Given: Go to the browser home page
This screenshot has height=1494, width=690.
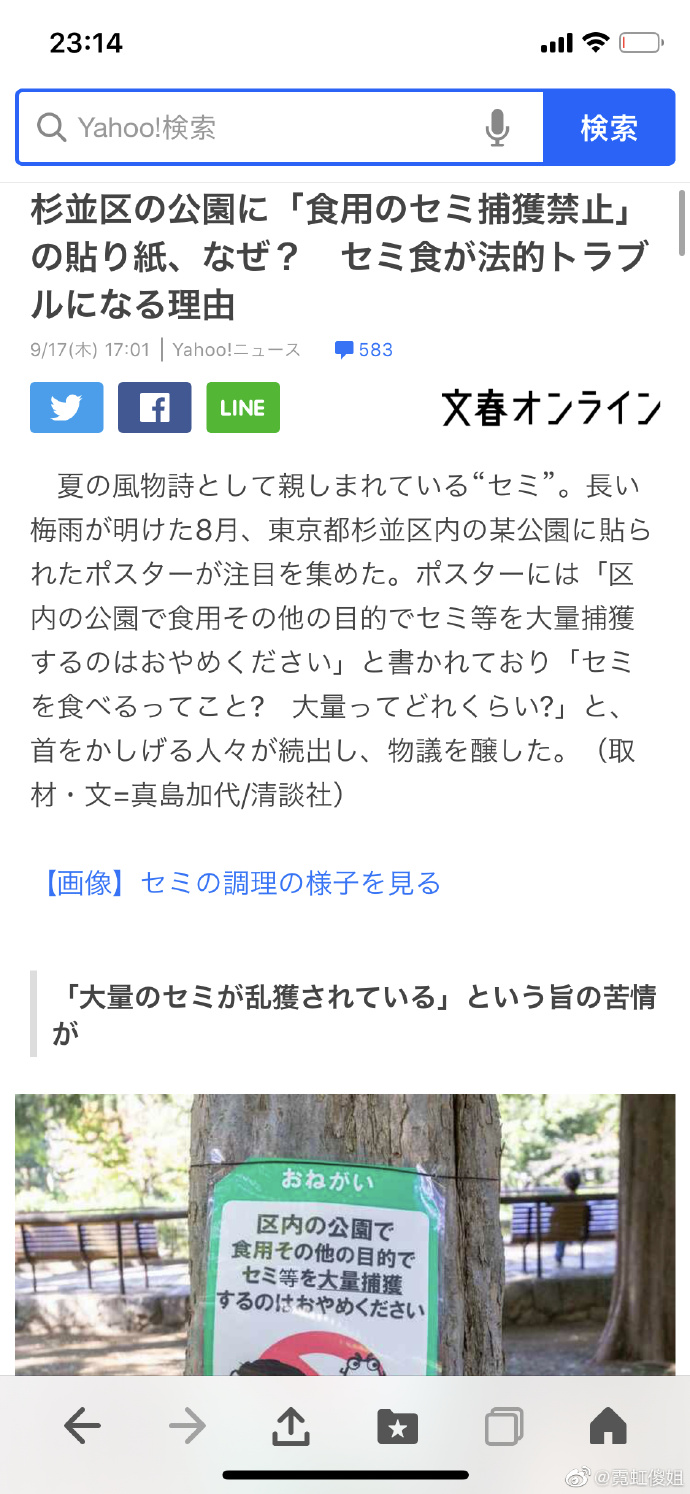Looking at the screenshot, I should pos(608,1426).
